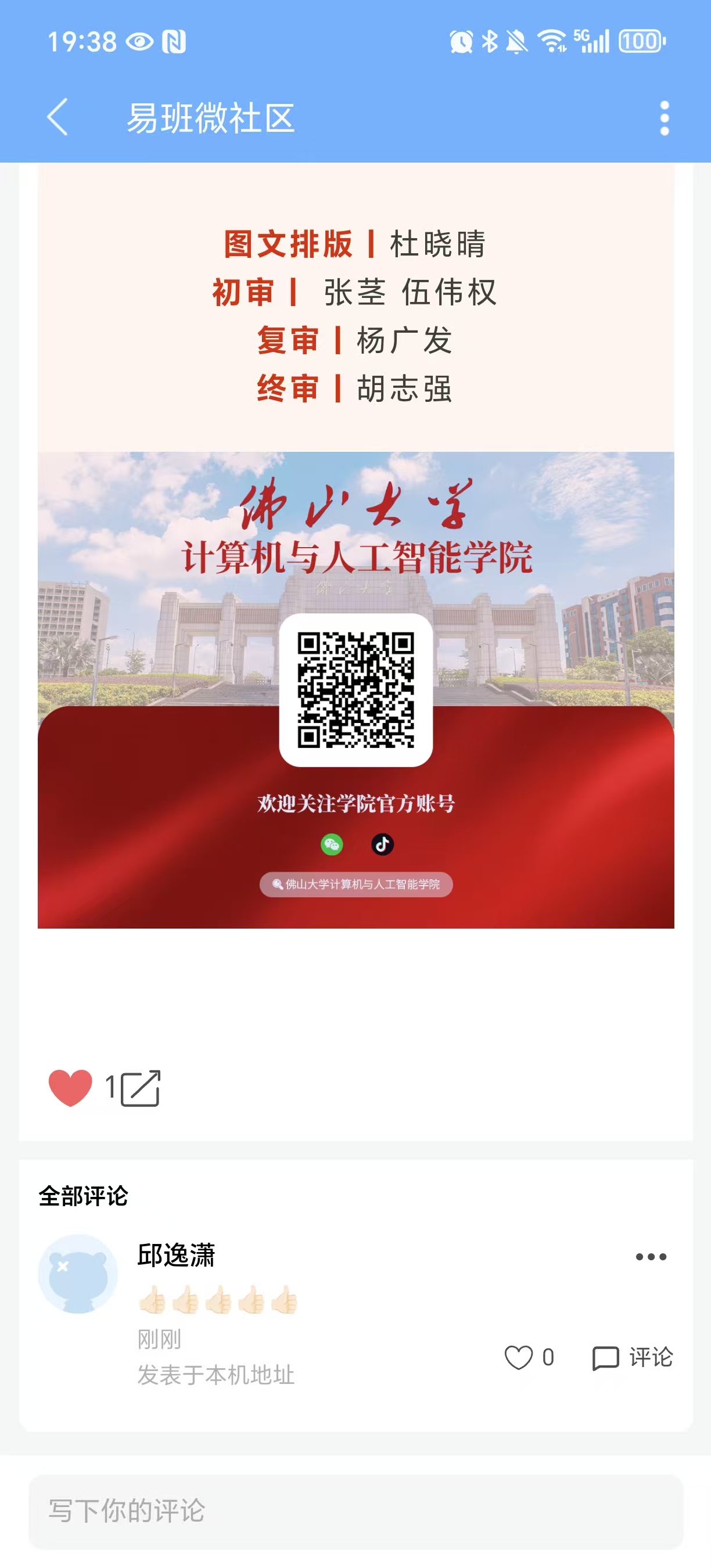The width and height of the screenshot is (711, 1568).
Task: Reply to 邱逸潇's comment via 评论
Action: 633,1357
